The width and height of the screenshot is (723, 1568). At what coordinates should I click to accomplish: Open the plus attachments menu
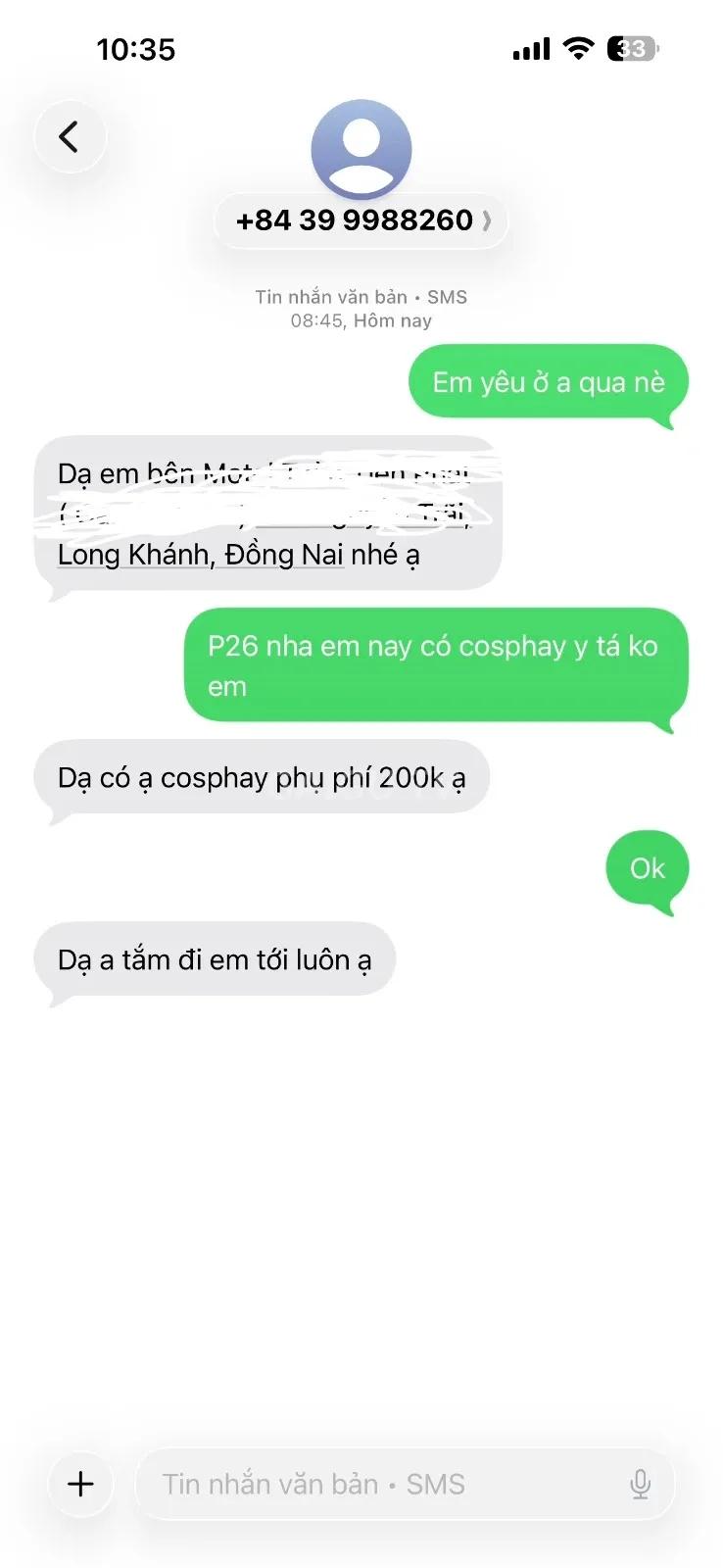coord(80,1484)
